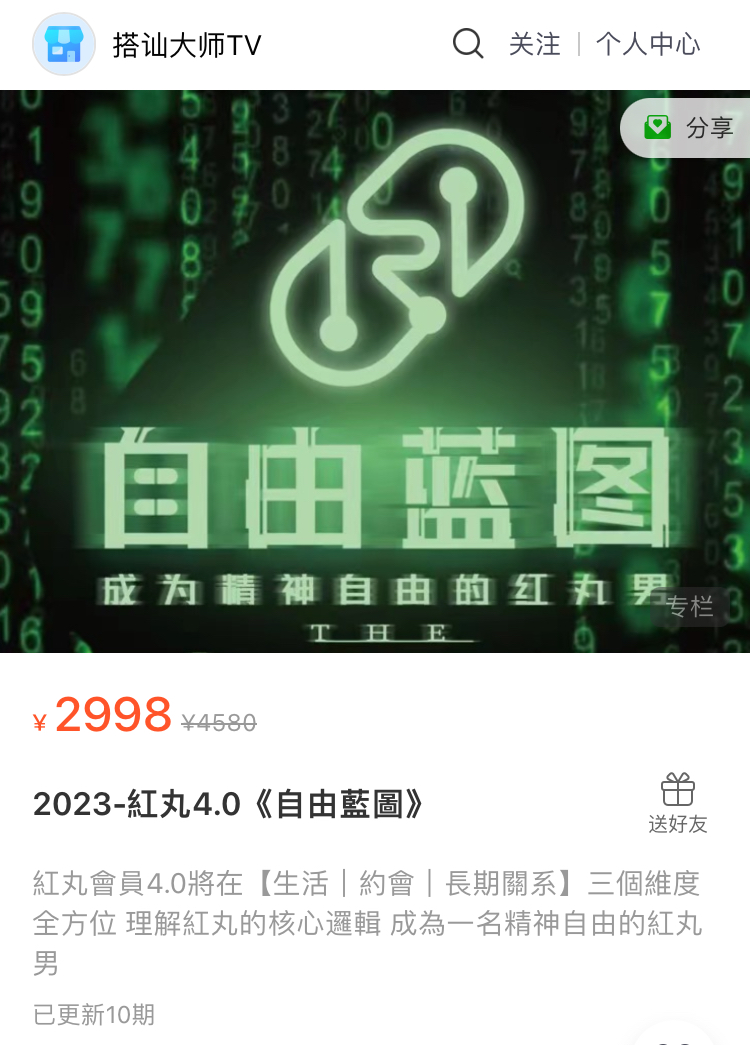Open the search magnifier icon
This screenshot has width=750, height=1045.
pyautogui.click(x=468, y=44)
